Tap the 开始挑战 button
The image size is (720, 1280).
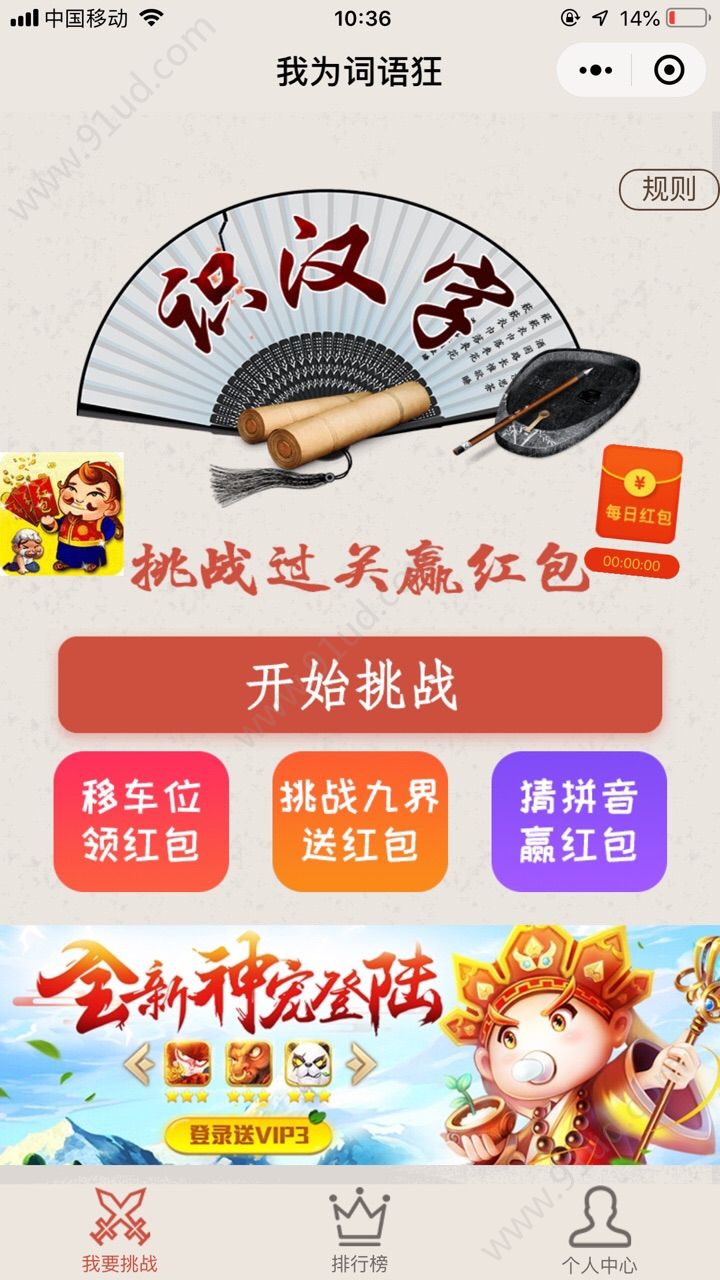click(360, 685)
